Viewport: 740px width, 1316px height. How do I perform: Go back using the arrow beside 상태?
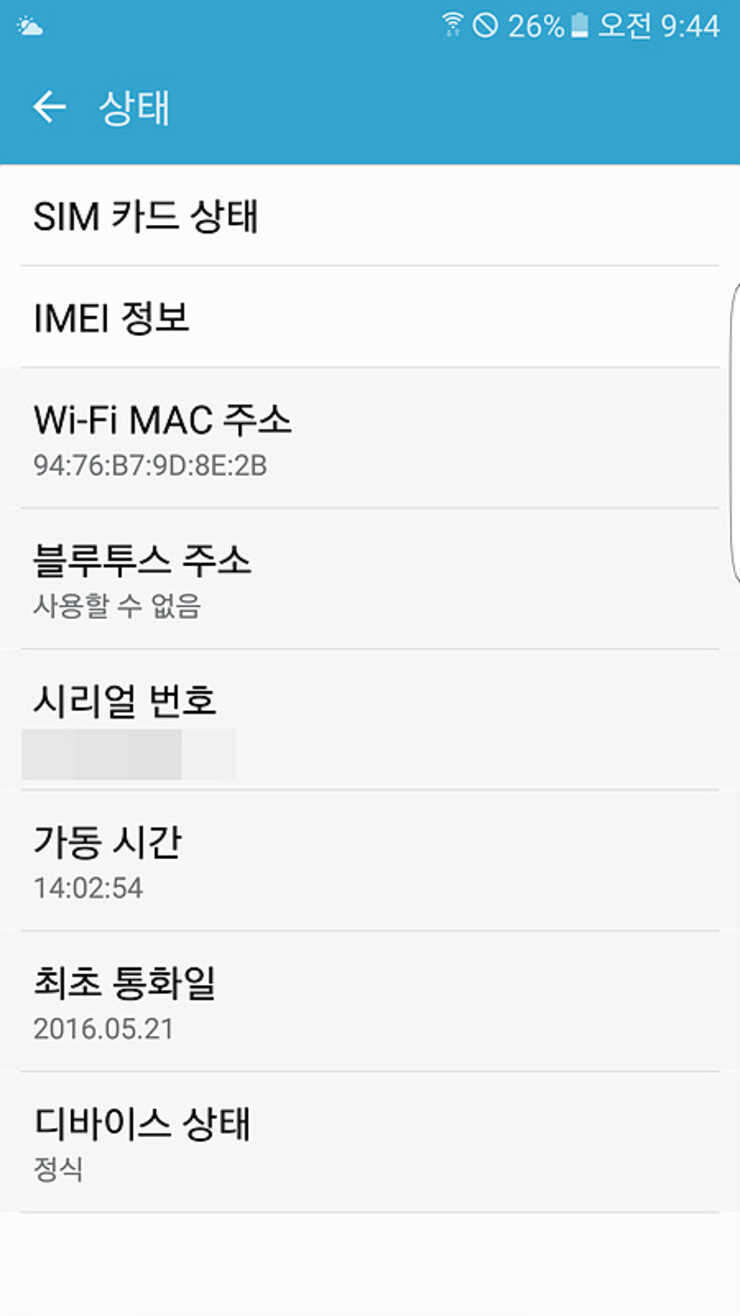49,107
